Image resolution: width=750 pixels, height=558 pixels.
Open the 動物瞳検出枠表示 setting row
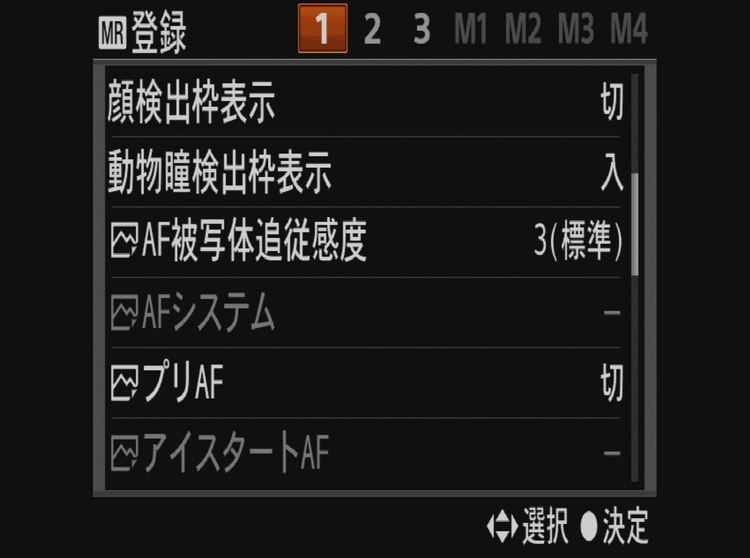coord(365,173)
